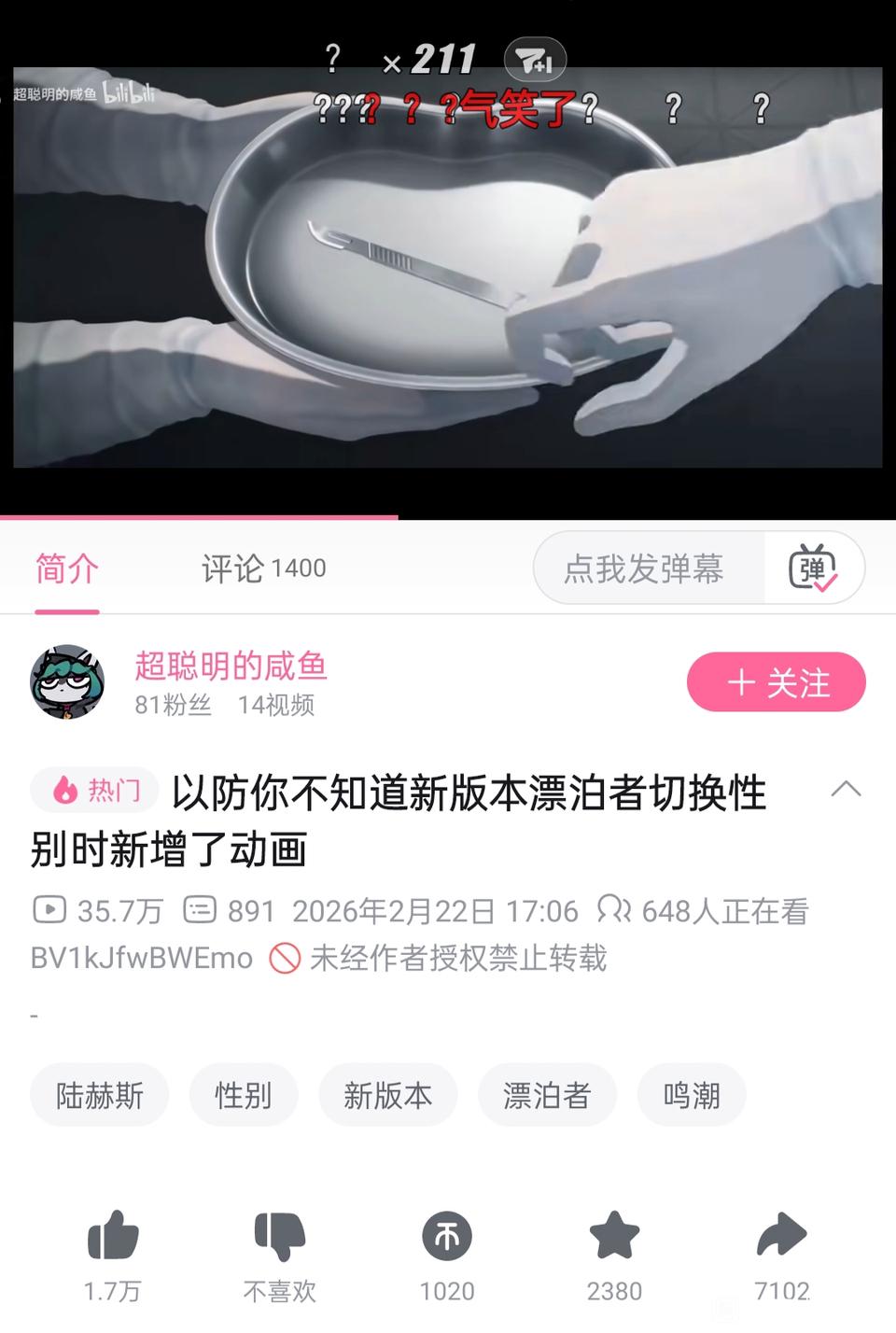This screenshot has width=896, height=1333.
Task: Add the video to favorites star
Action: (x=614, y=1237)
